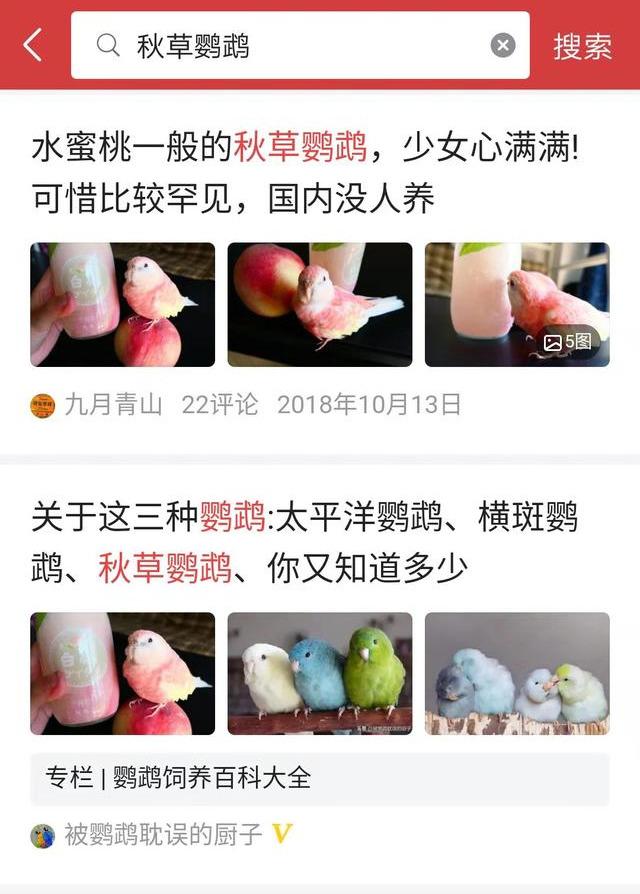
Task: Open second photo in the 水蜜桃 article
Action: [x=319, y=304]
